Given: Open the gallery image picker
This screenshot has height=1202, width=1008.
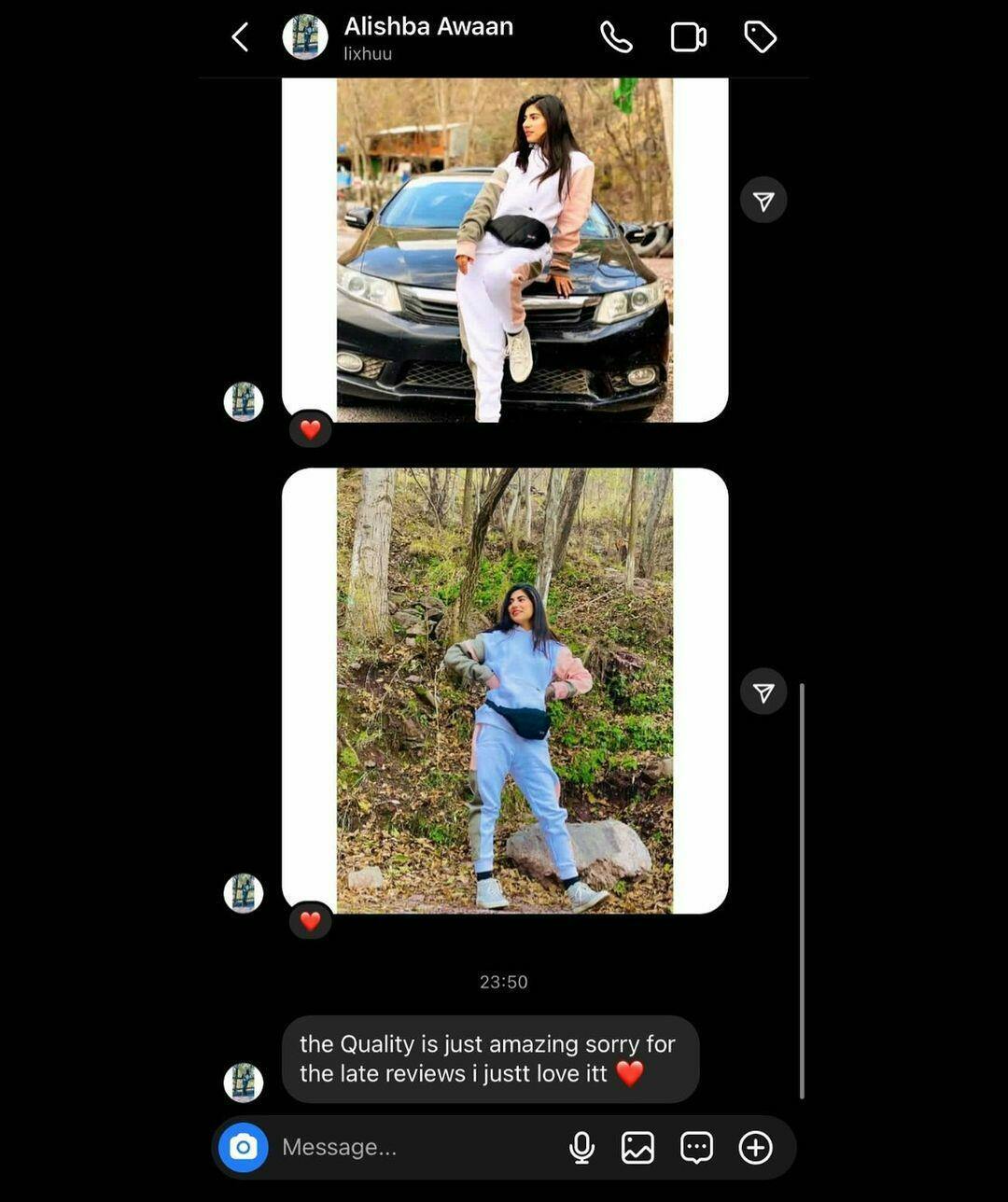Looking at the screenshot, I should (638, 1147).
